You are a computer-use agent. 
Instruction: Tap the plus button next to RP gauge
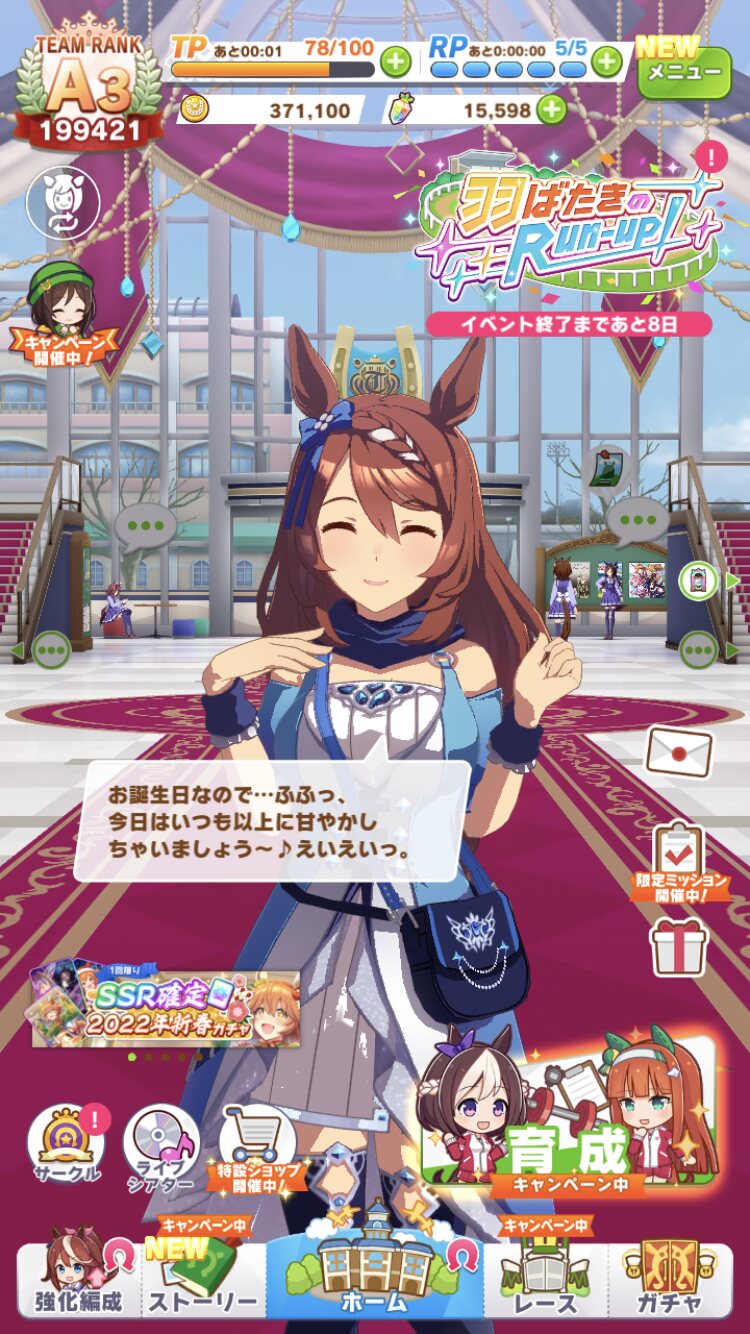click(606, 62)
